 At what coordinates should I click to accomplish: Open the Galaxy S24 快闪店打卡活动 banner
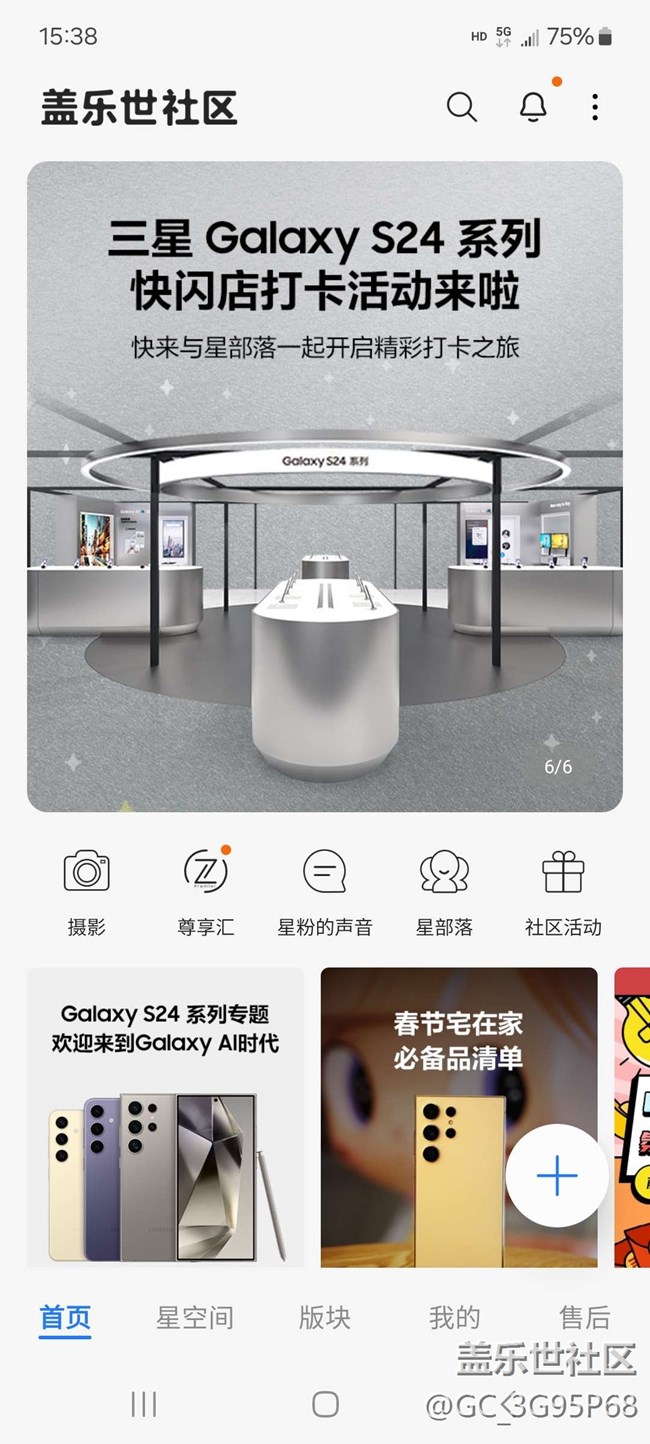325,486
